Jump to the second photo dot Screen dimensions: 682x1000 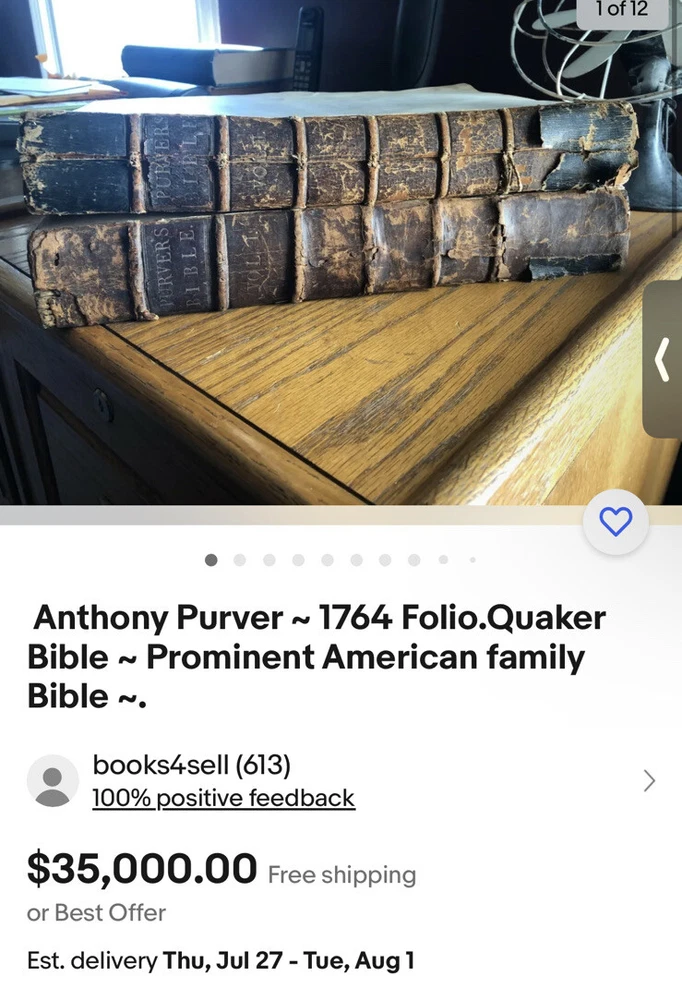(x=240, y=560)
